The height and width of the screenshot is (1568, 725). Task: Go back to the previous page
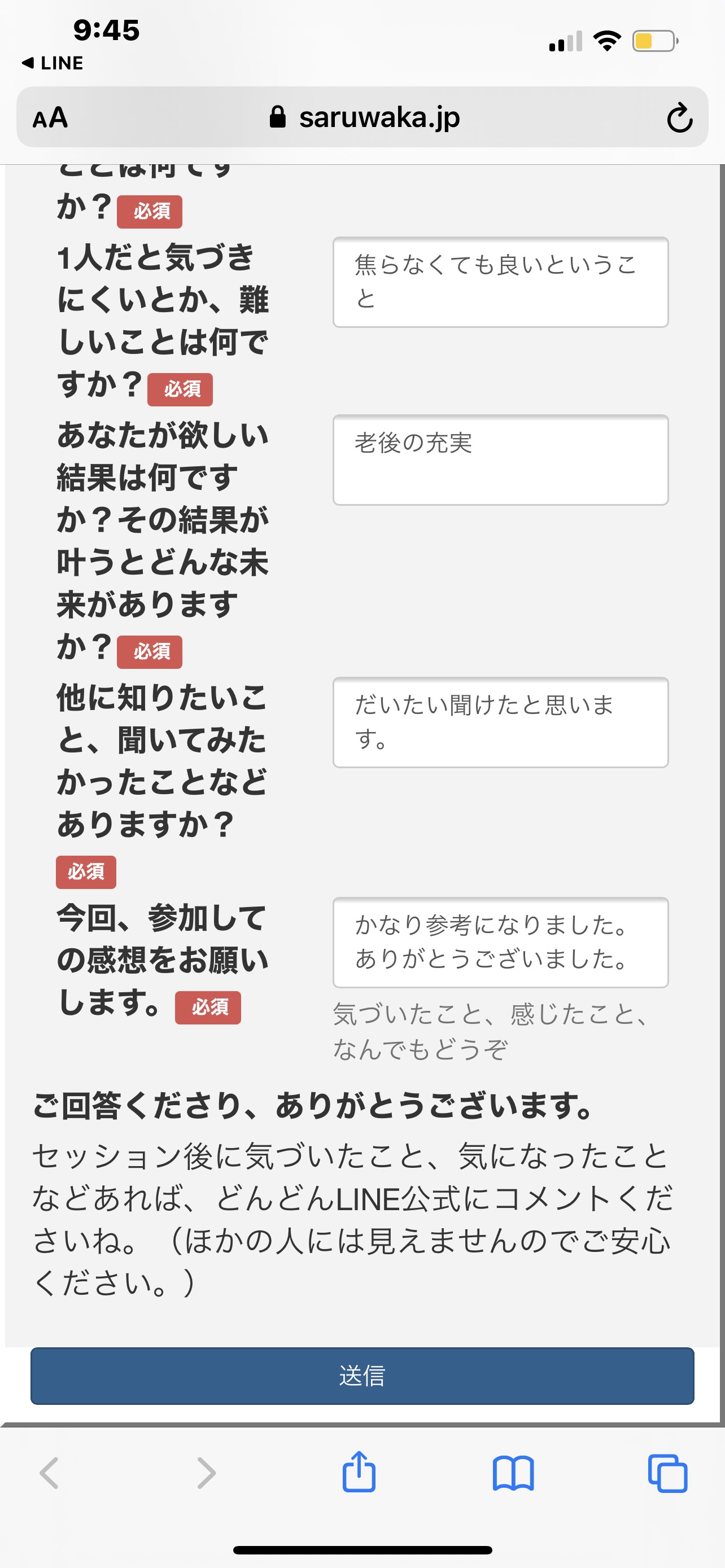pos(49,1473)
